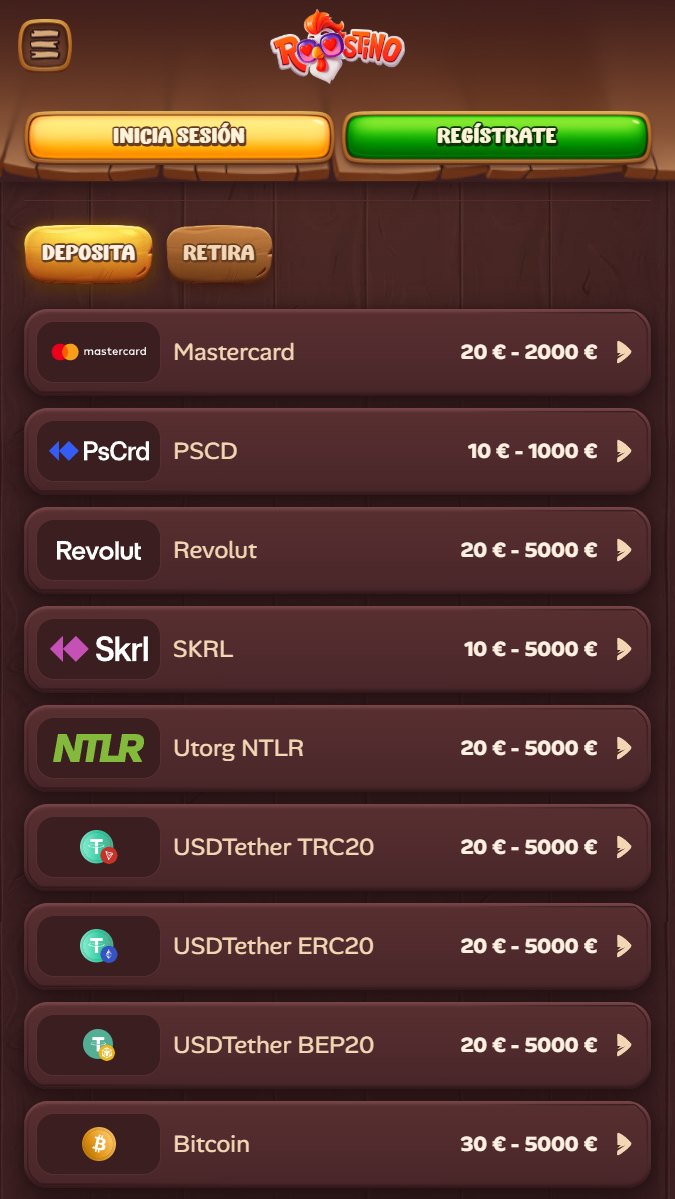Image resolution: width=675 pixels, height=1199 pixels.
Task: Switch to the Deposita tab
Action: coord(88,253)
